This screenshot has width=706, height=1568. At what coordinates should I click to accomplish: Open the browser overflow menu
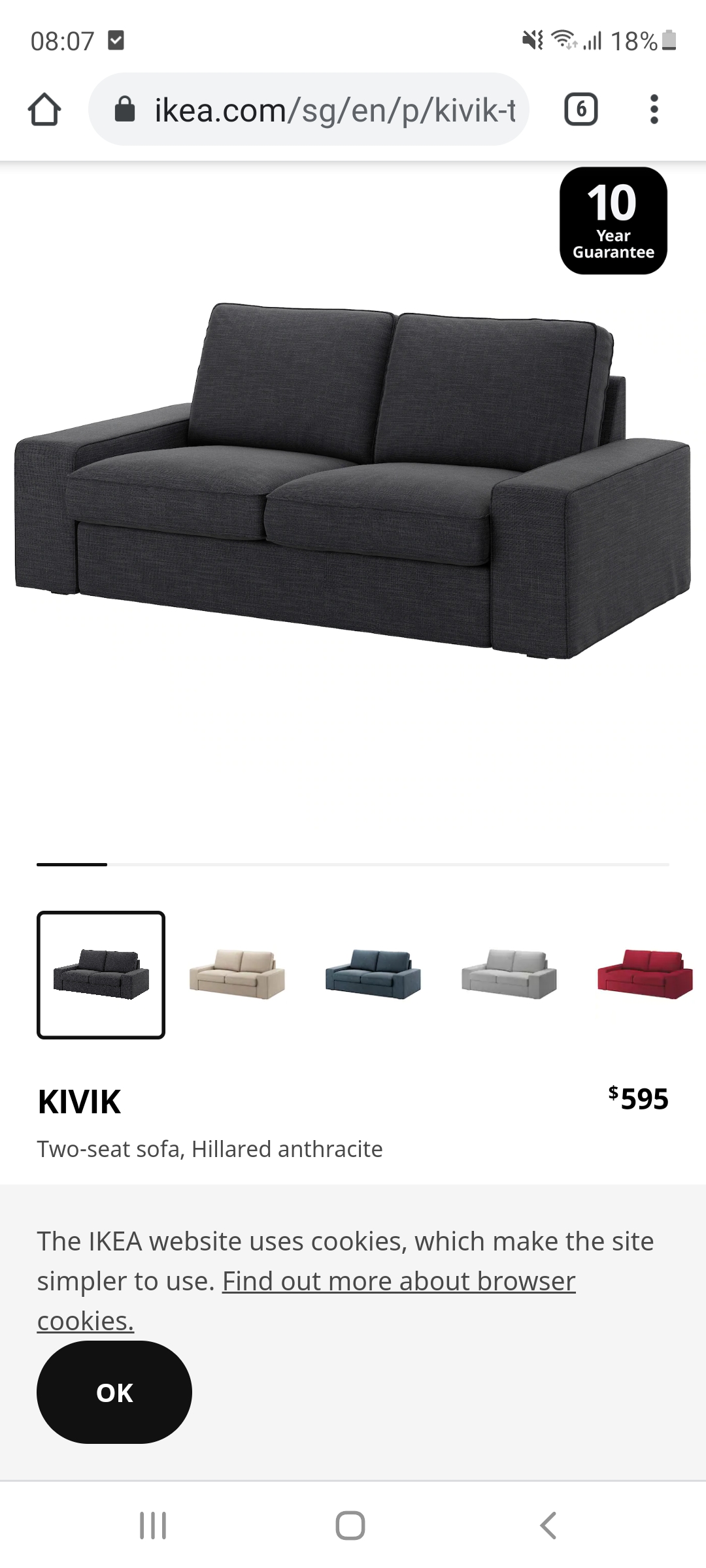coord(654,110)
